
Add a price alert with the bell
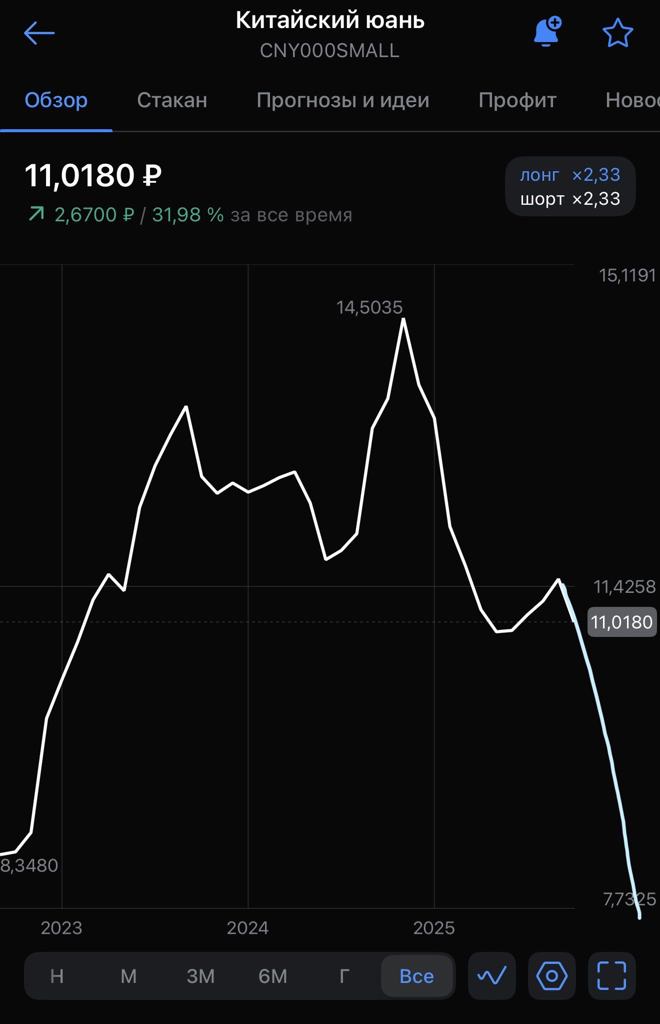pos(547,32)
